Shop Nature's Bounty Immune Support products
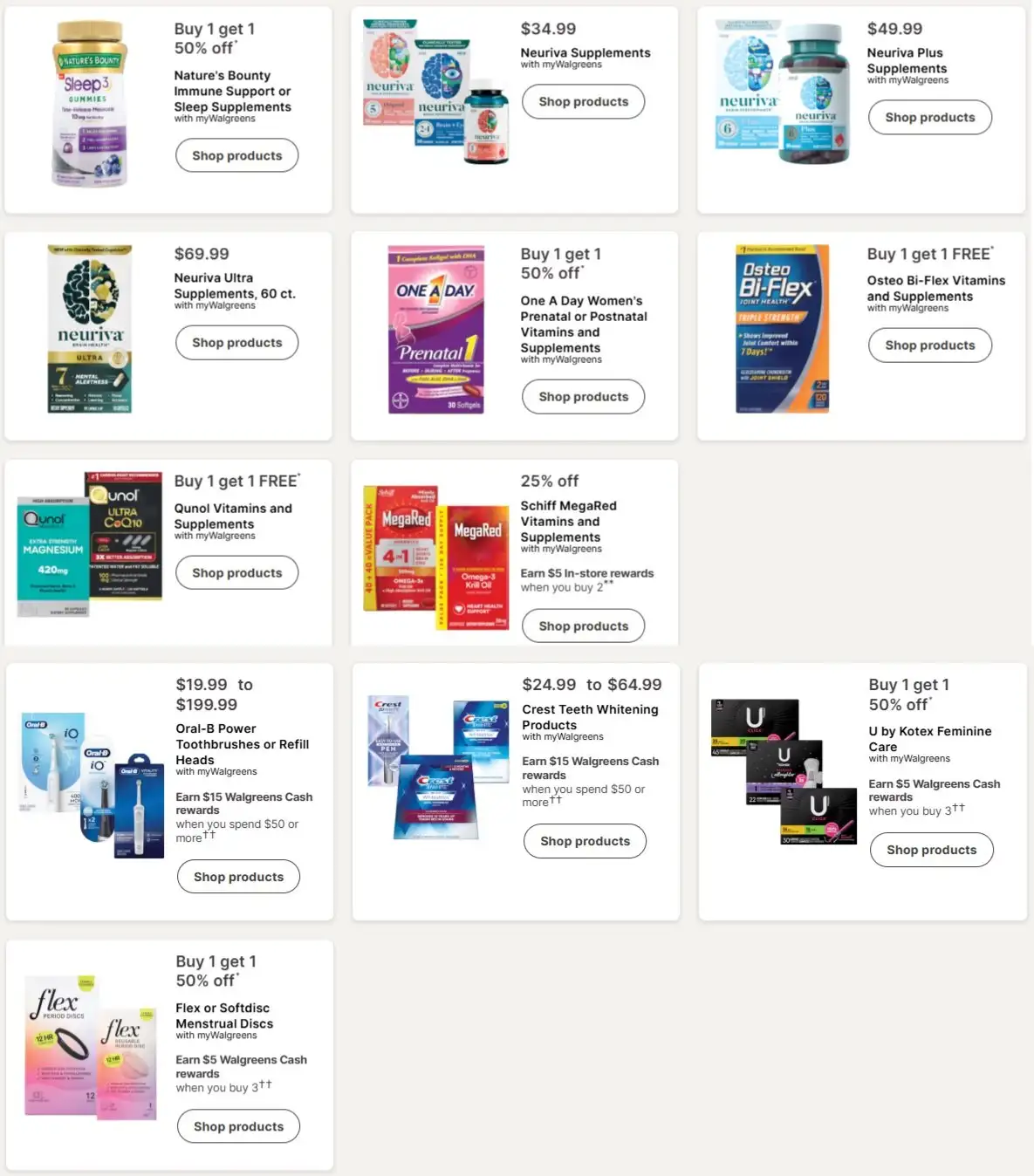This screenshot has height=1176, width=1034. 236,155
